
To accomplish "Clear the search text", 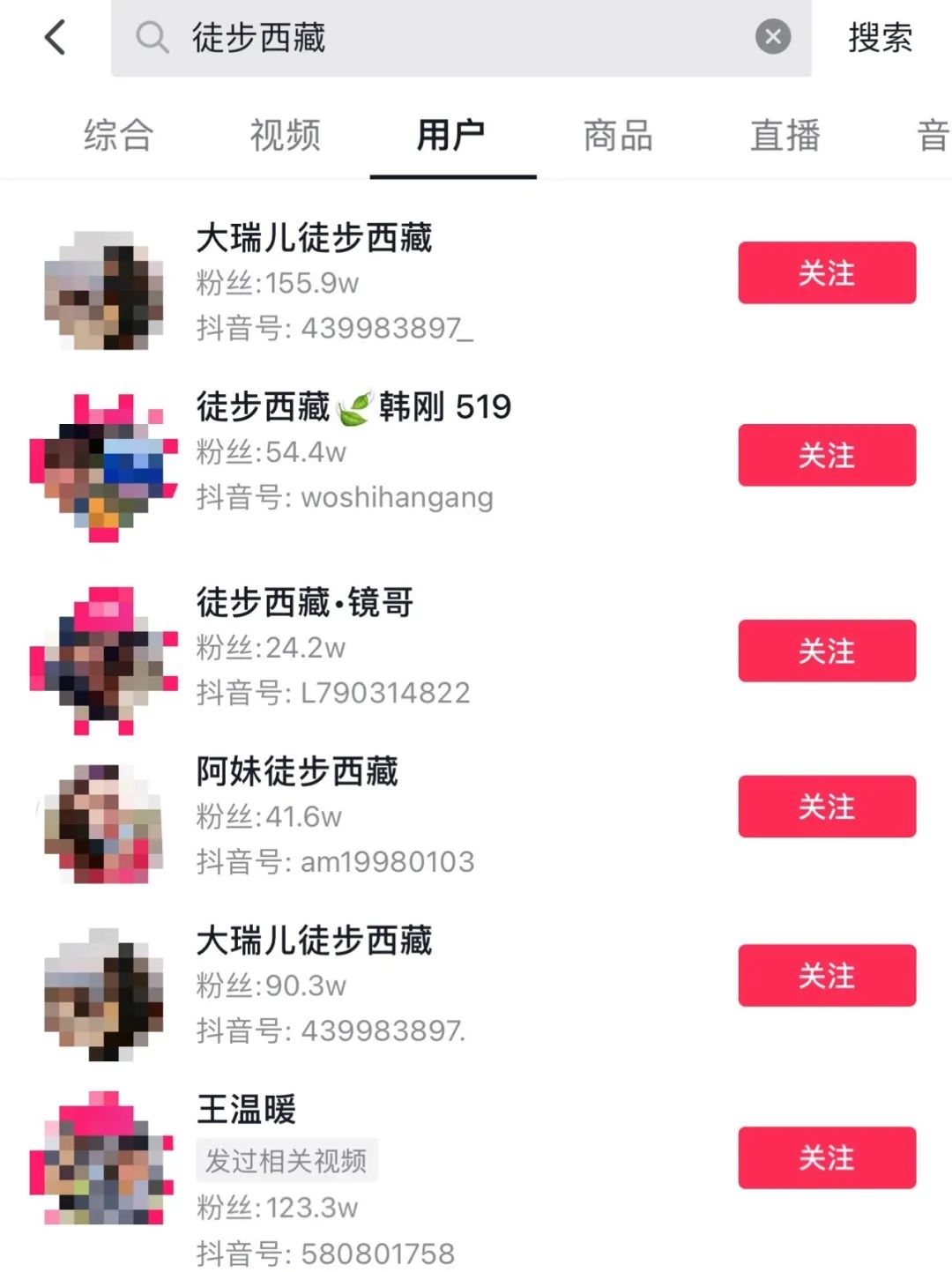I will pyautogui.click(x=772, y=37).
